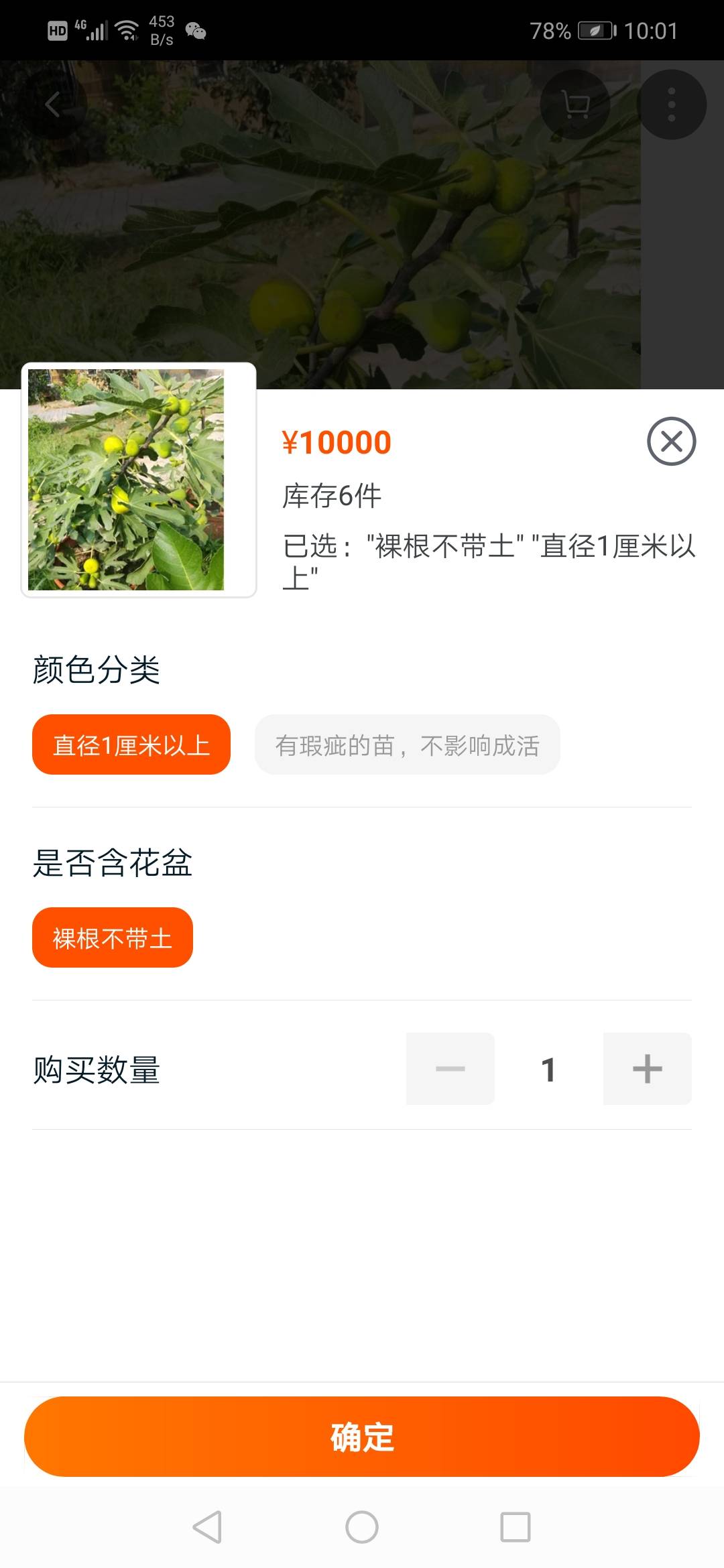Enlarge the fig plant product thumbnail
The image size is (724, 1568).
pos(139,480)
